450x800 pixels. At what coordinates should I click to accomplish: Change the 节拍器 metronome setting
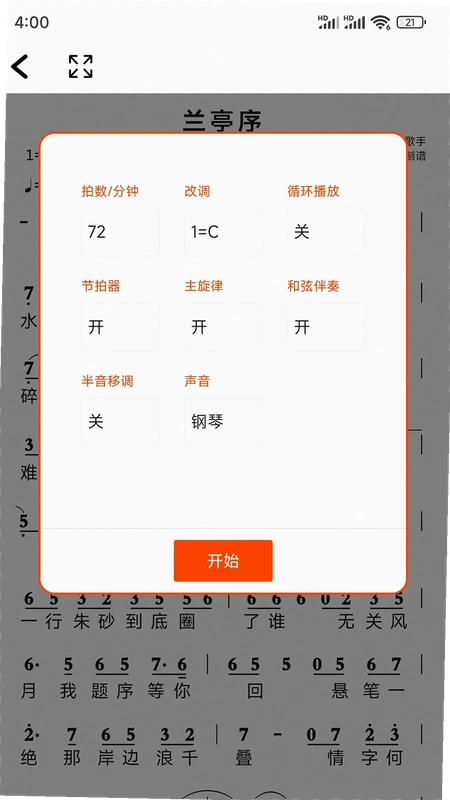coord(120,327)
